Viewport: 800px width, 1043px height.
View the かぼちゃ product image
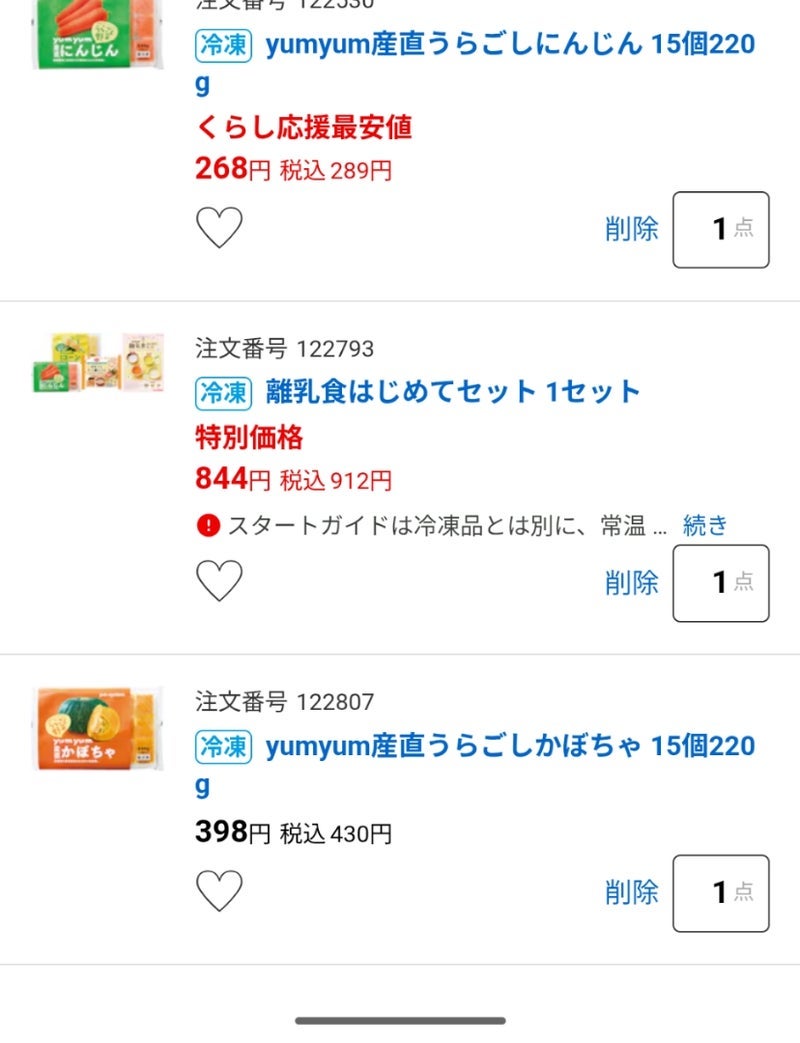click(x=97, y=728)
